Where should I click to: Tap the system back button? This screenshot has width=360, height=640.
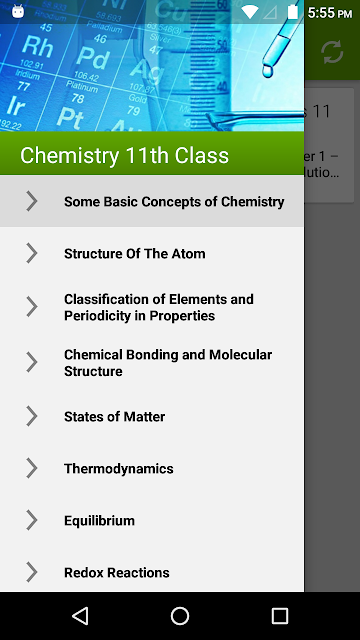pos(80,616)
